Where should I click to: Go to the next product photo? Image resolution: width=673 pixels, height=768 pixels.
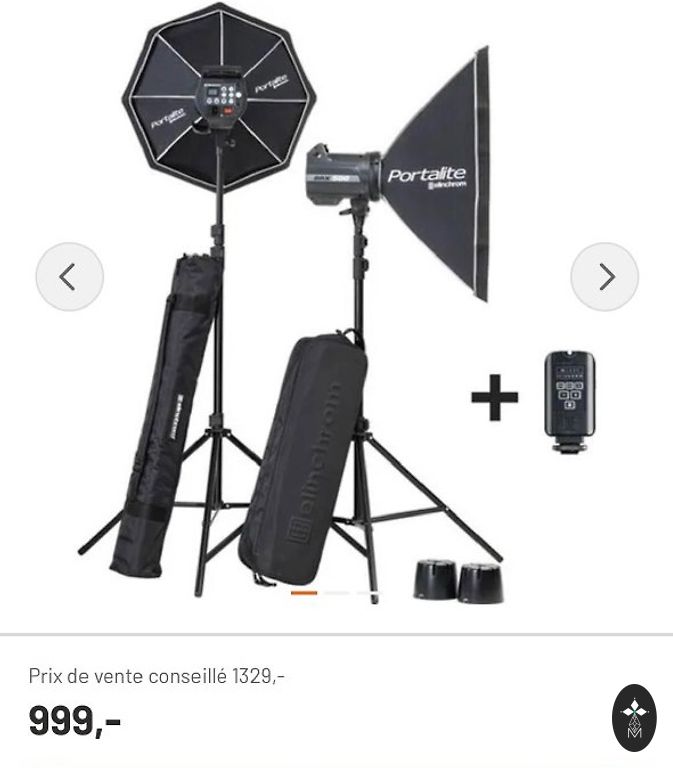click(x=604, y=277)
